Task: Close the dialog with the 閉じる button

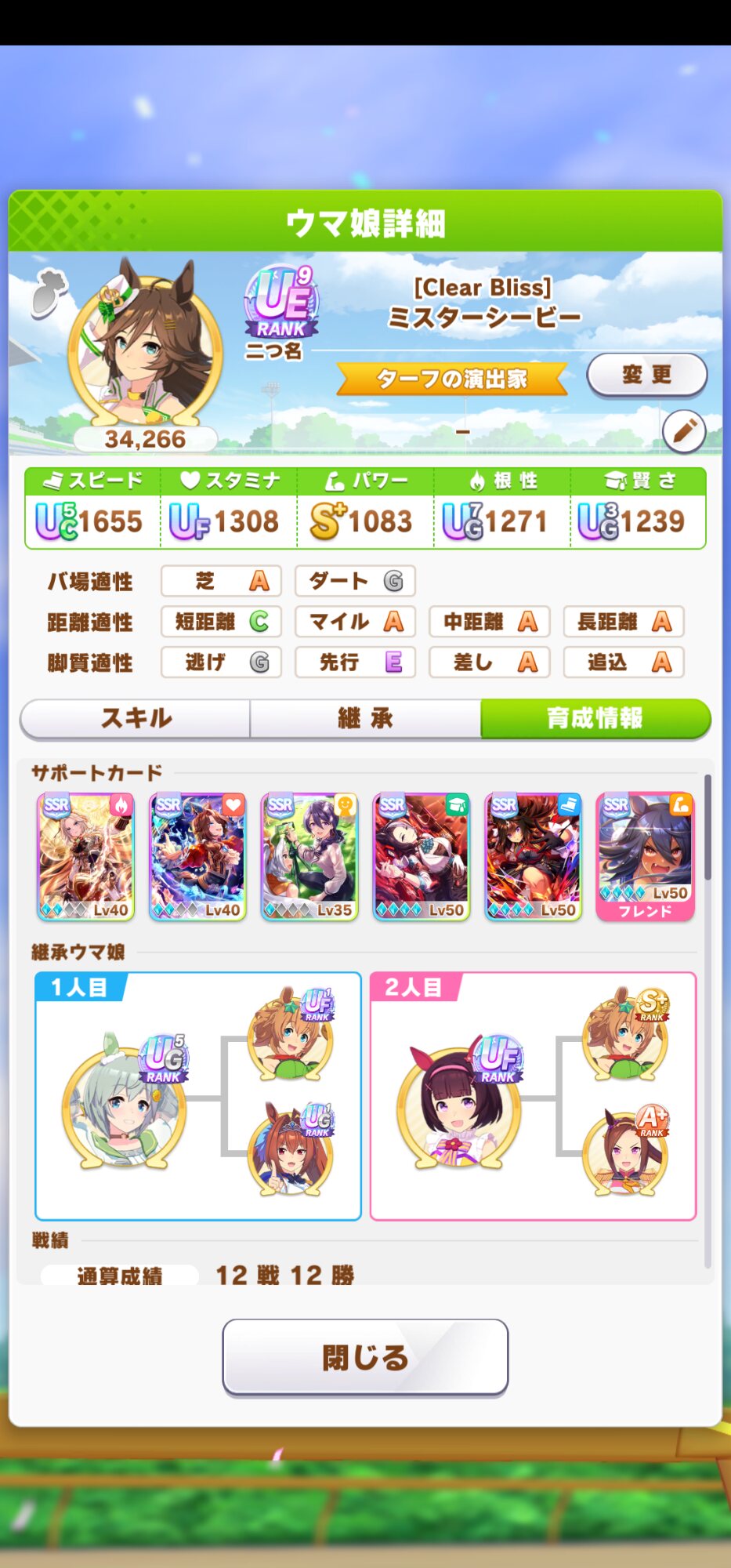Action: point(365,1357)
